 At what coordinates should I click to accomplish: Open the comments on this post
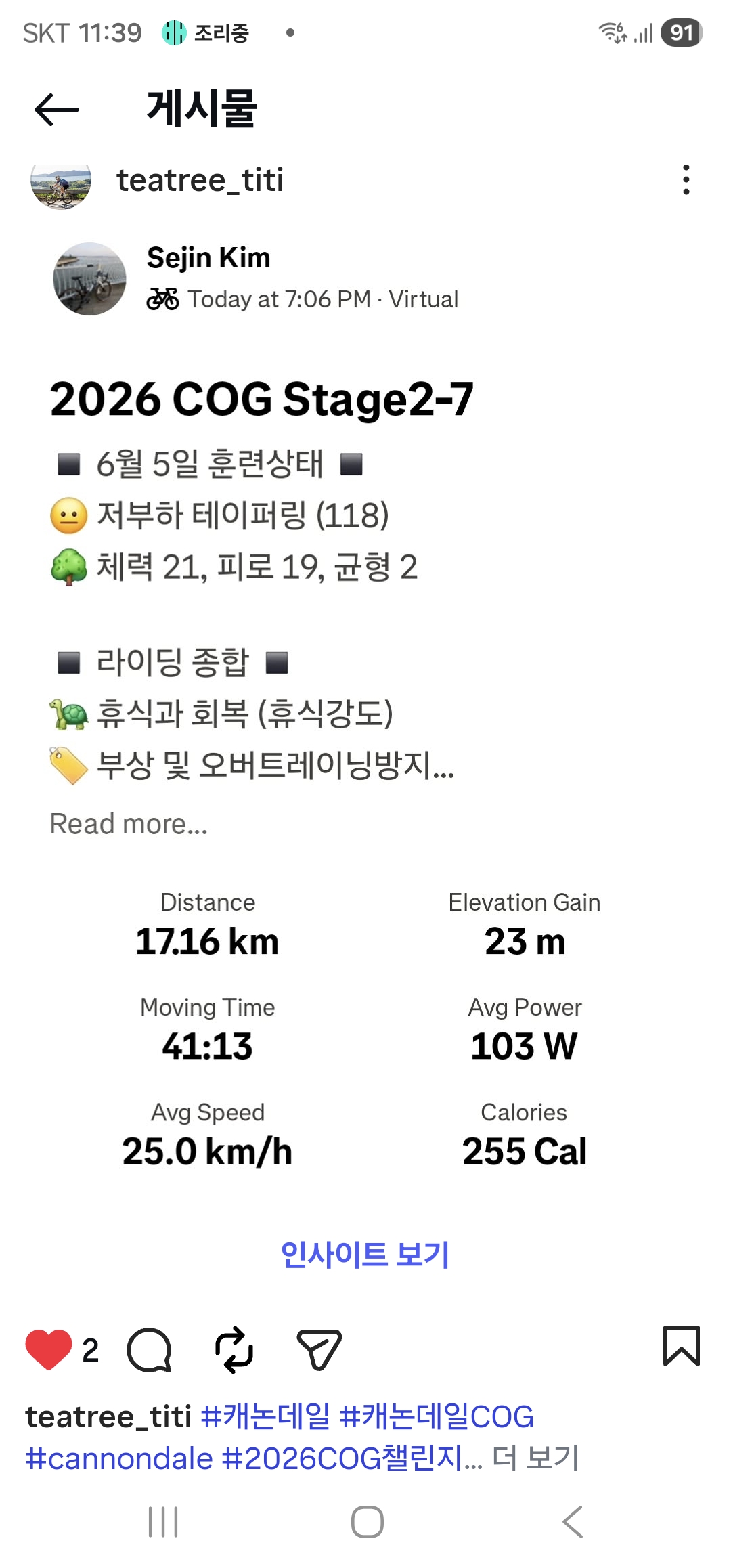[x=150, y=1349]
